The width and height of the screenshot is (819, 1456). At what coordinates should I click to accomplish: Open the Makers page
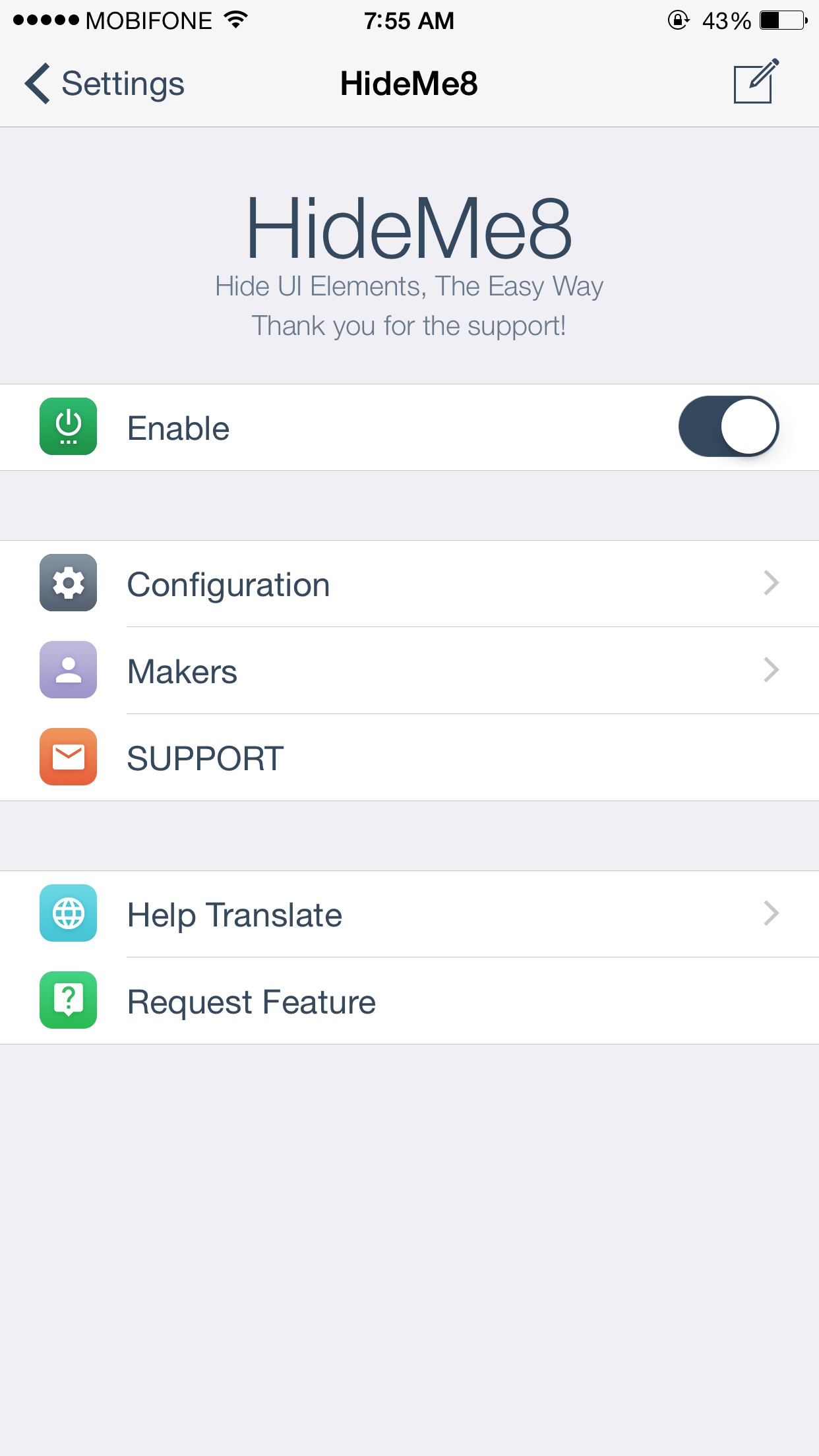(409, 671)
